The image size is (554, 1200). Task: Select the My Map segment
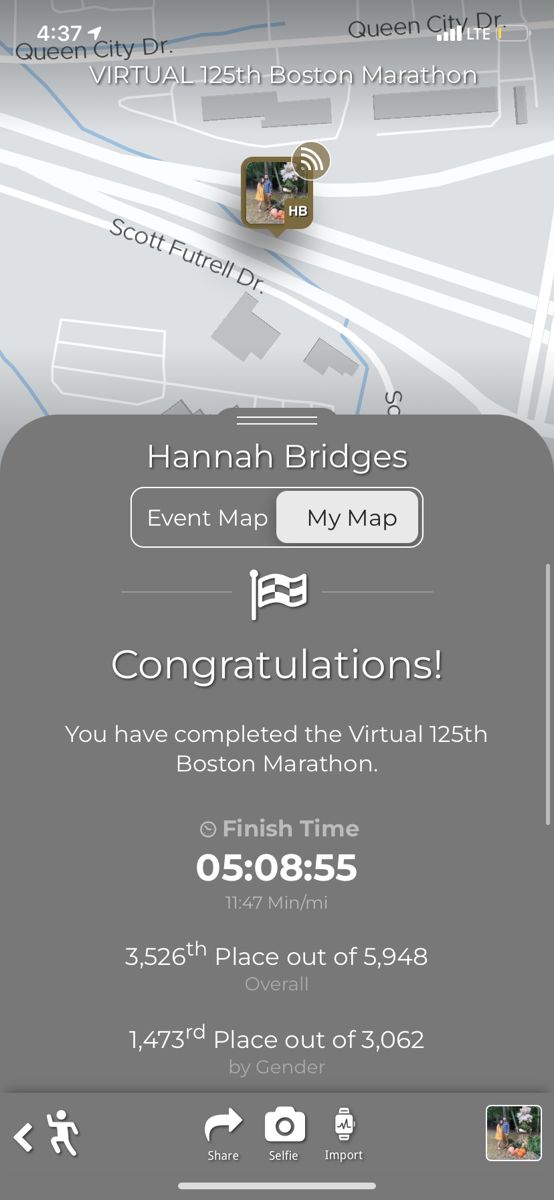(x=348, y=518)
